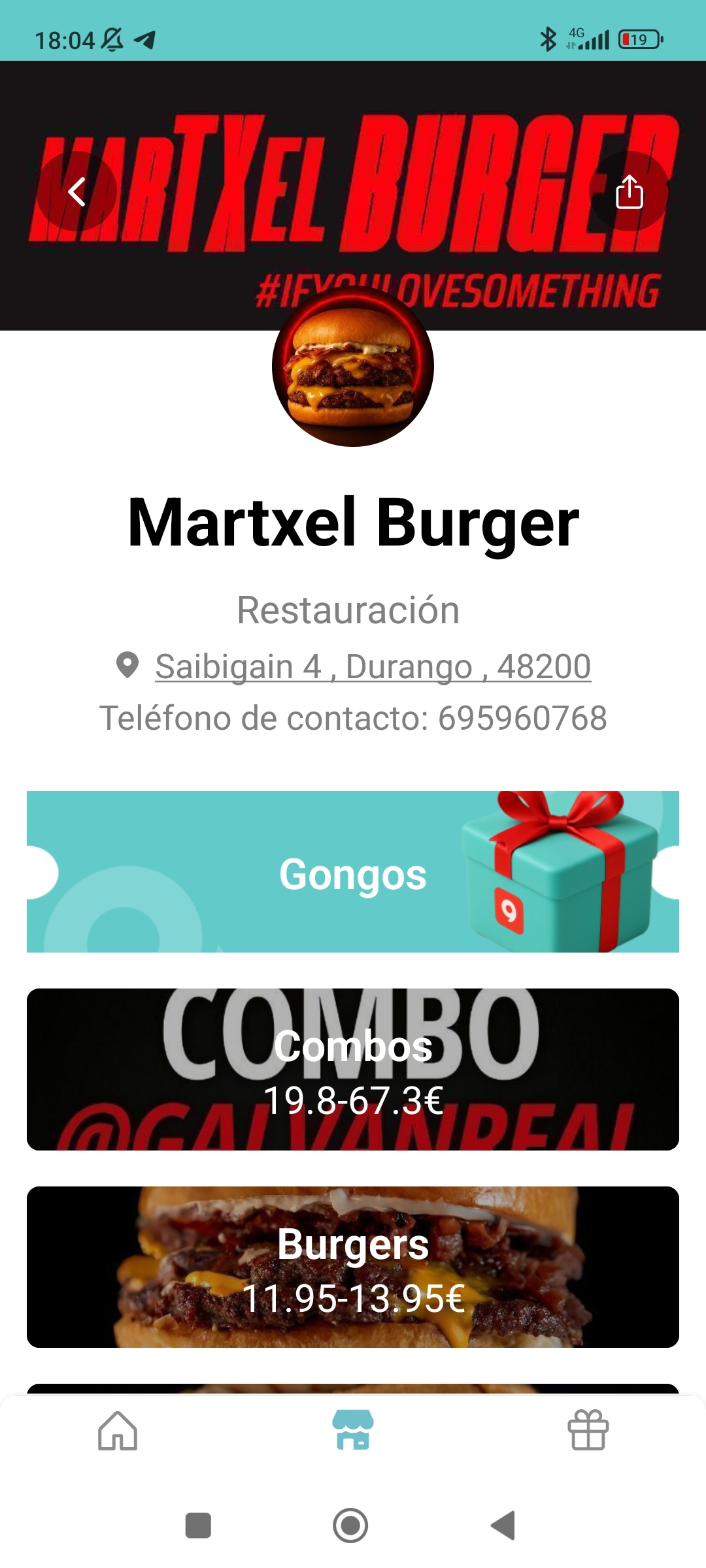Browse the Burgers category
This screenshot has height=1568, width=706.
pyautogui.click(x=353, y=1267)
